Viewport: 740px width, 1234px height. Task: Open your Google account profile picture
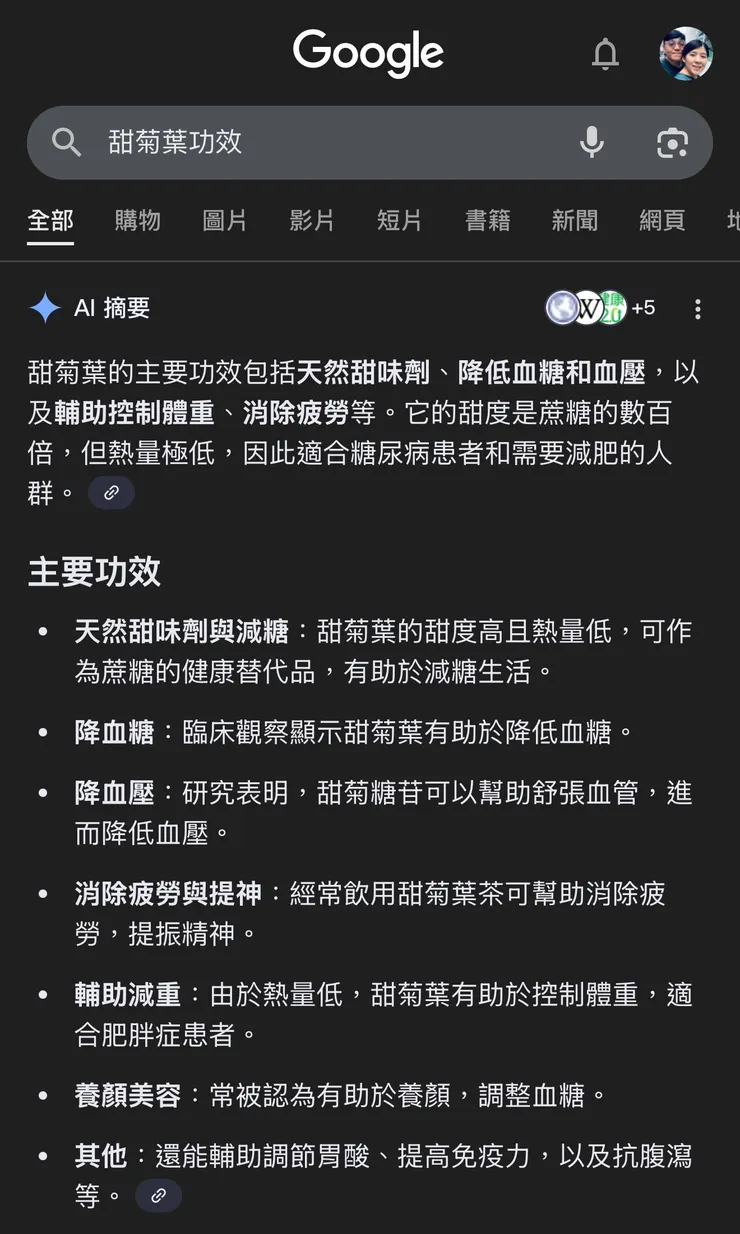[687, 55]
